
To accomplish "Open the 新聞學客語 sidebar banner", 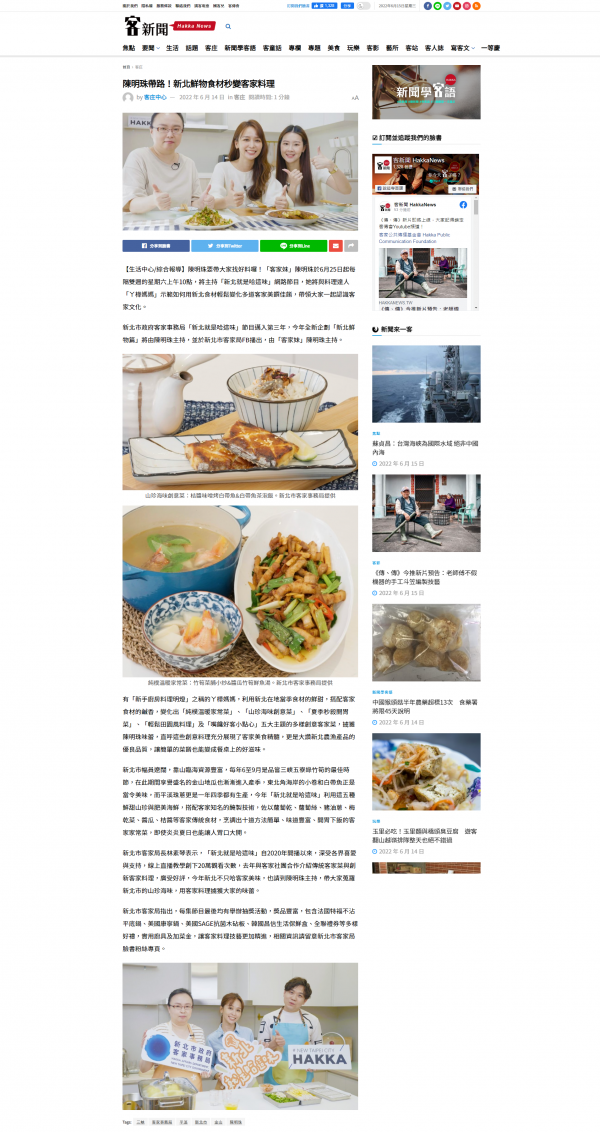I will [x=426, y=92].
